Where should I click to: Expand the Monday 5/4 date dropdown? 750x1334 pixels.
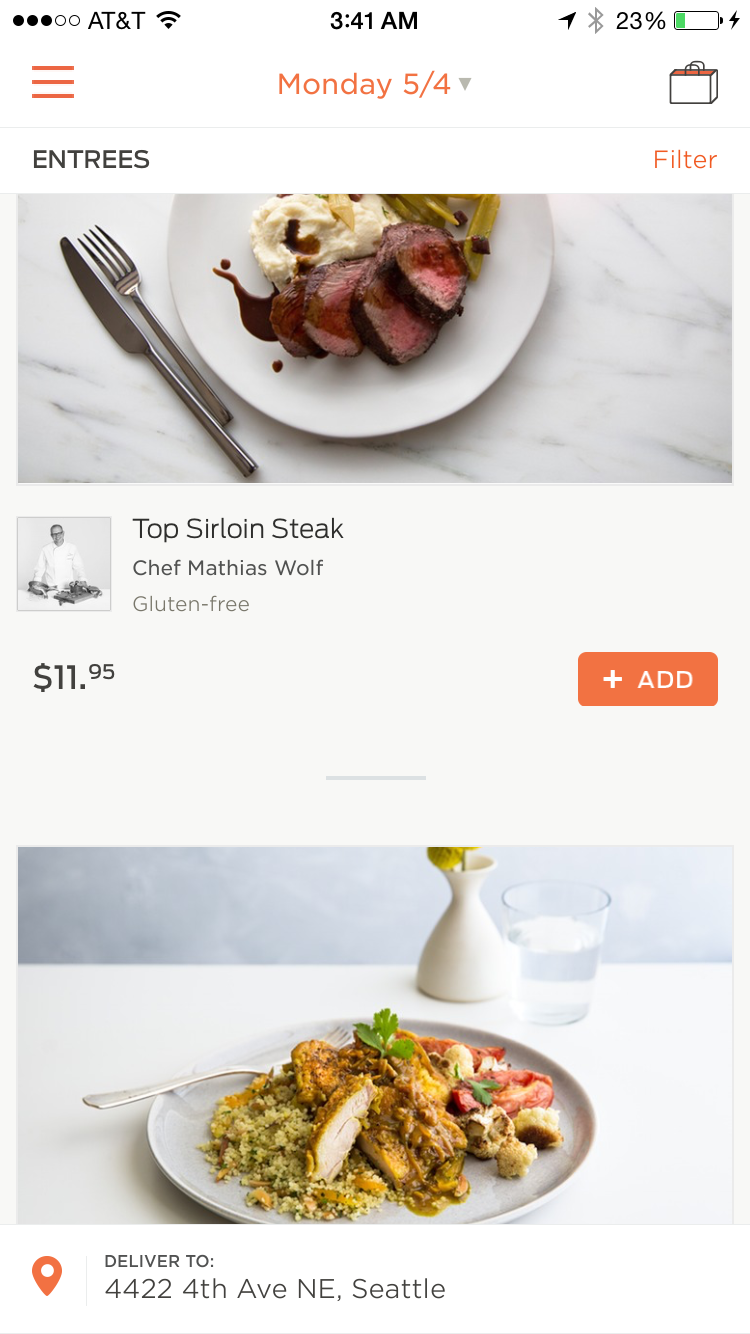(374, 84)
